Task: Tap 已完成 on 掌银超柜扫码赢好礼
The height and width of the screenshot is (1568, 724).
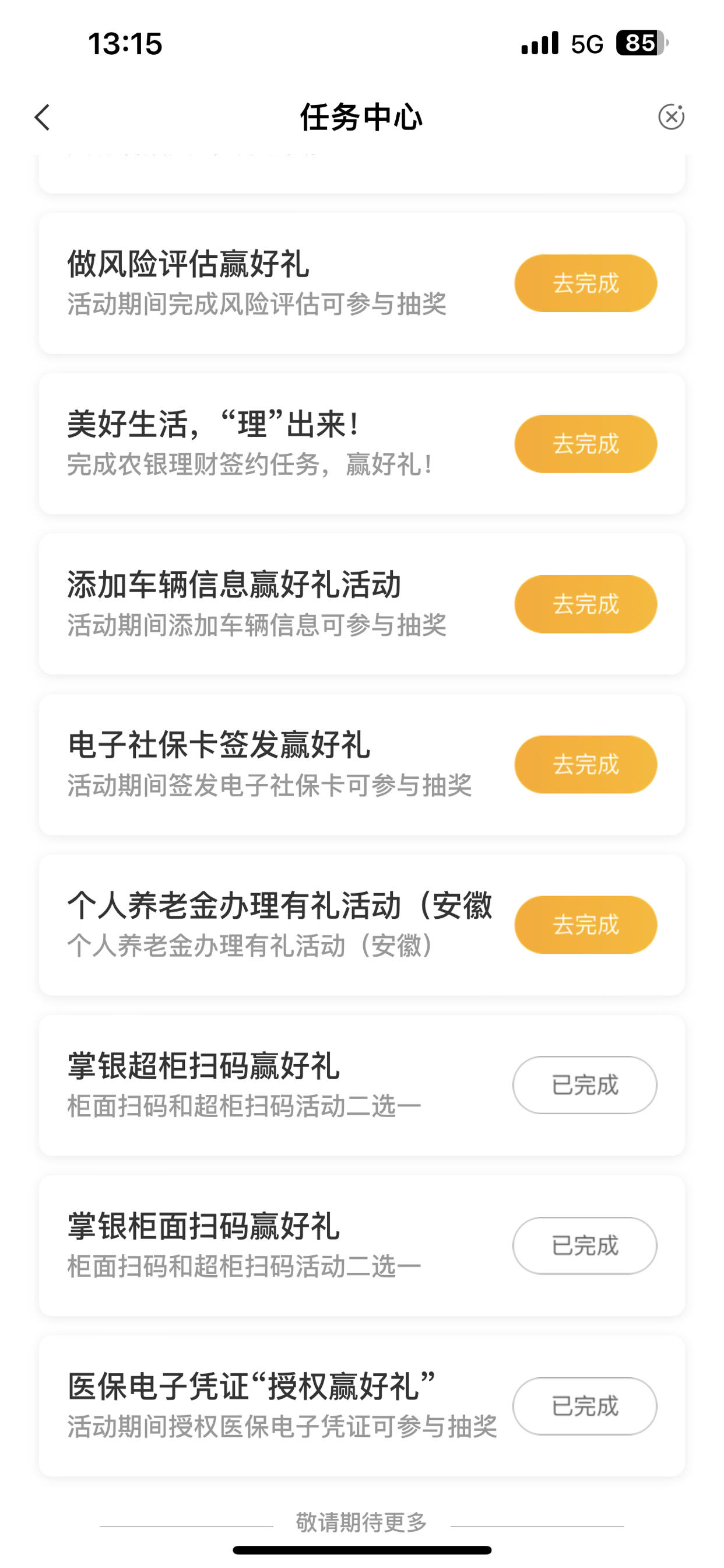Action: pos(585,1086)
